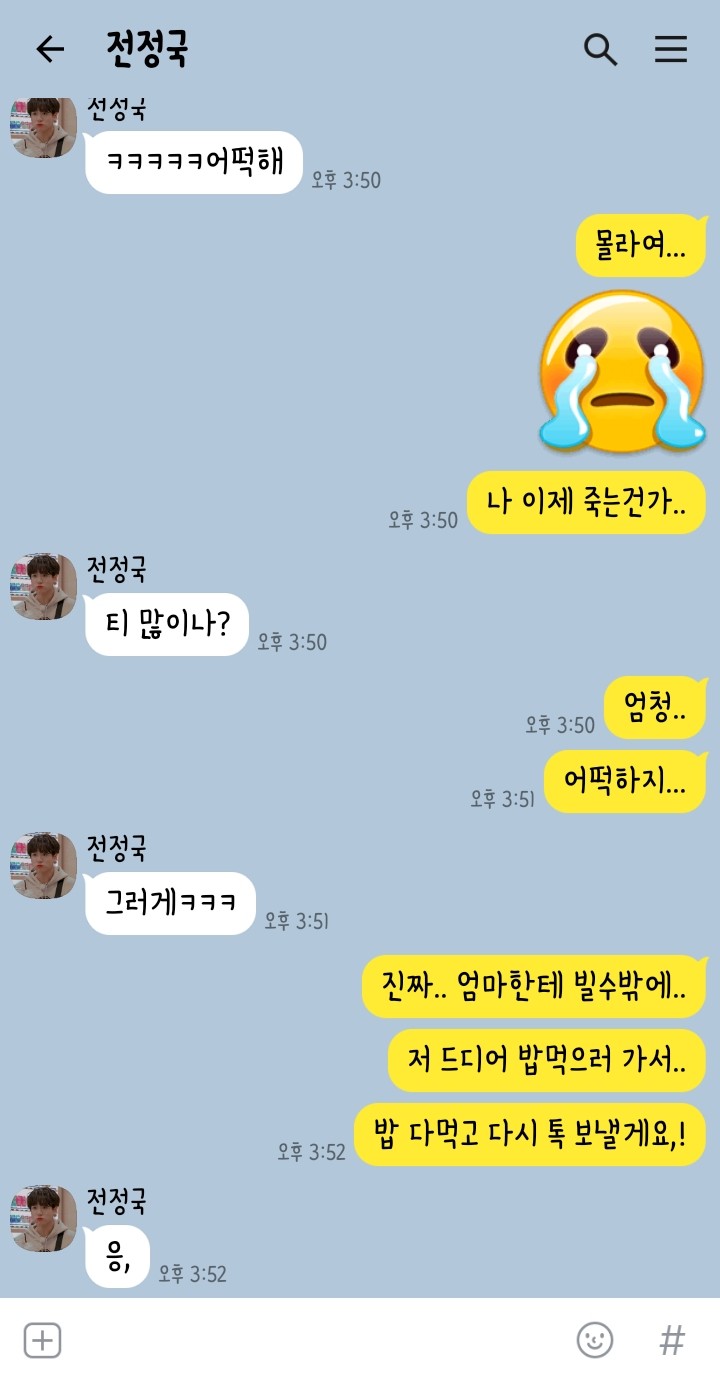
Task: Search within this conversation
Action: point(600,49)
